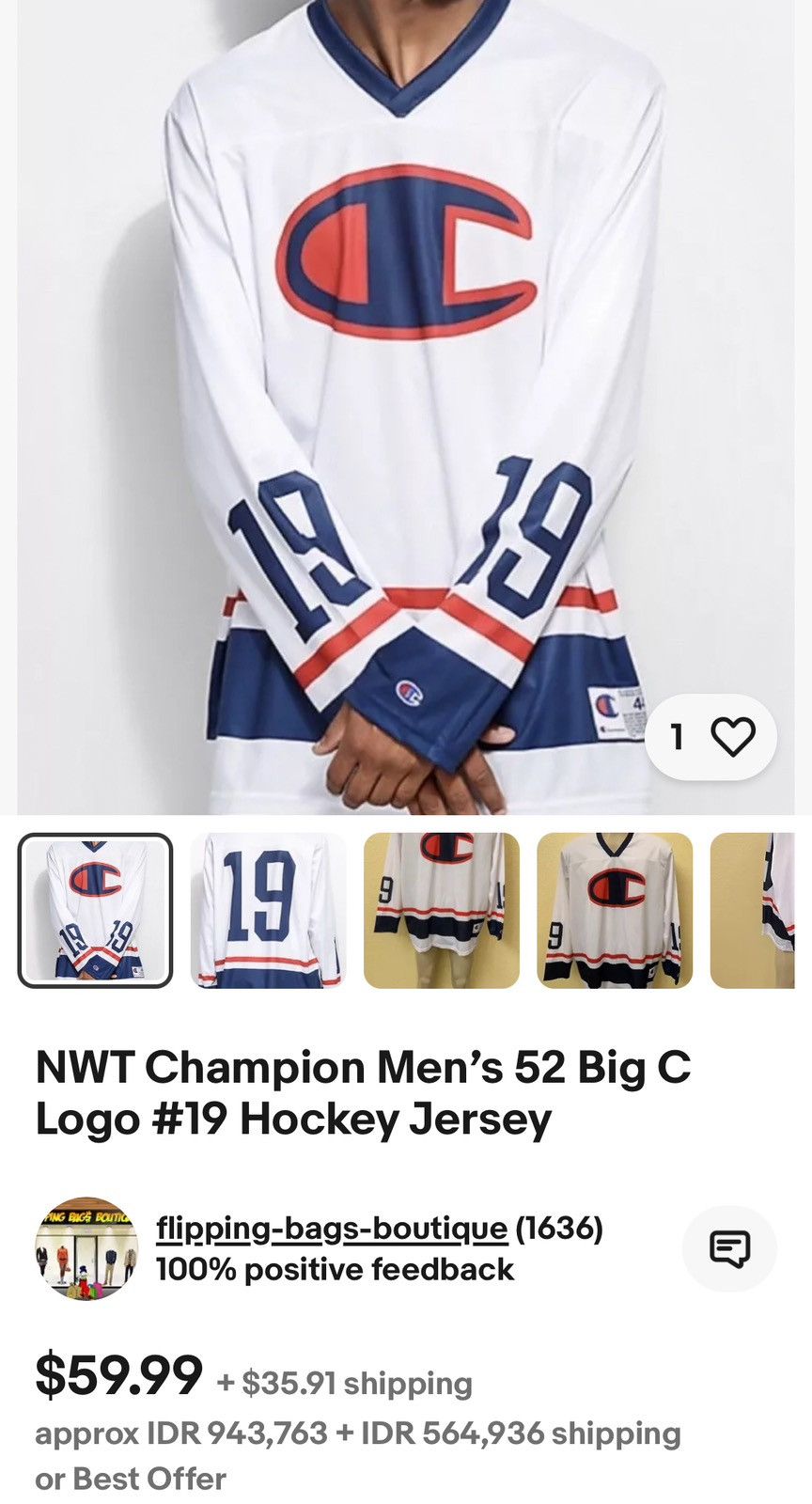Message the seller via chat icon
Screen dimensions: 812x1504
click(729, 1248)
